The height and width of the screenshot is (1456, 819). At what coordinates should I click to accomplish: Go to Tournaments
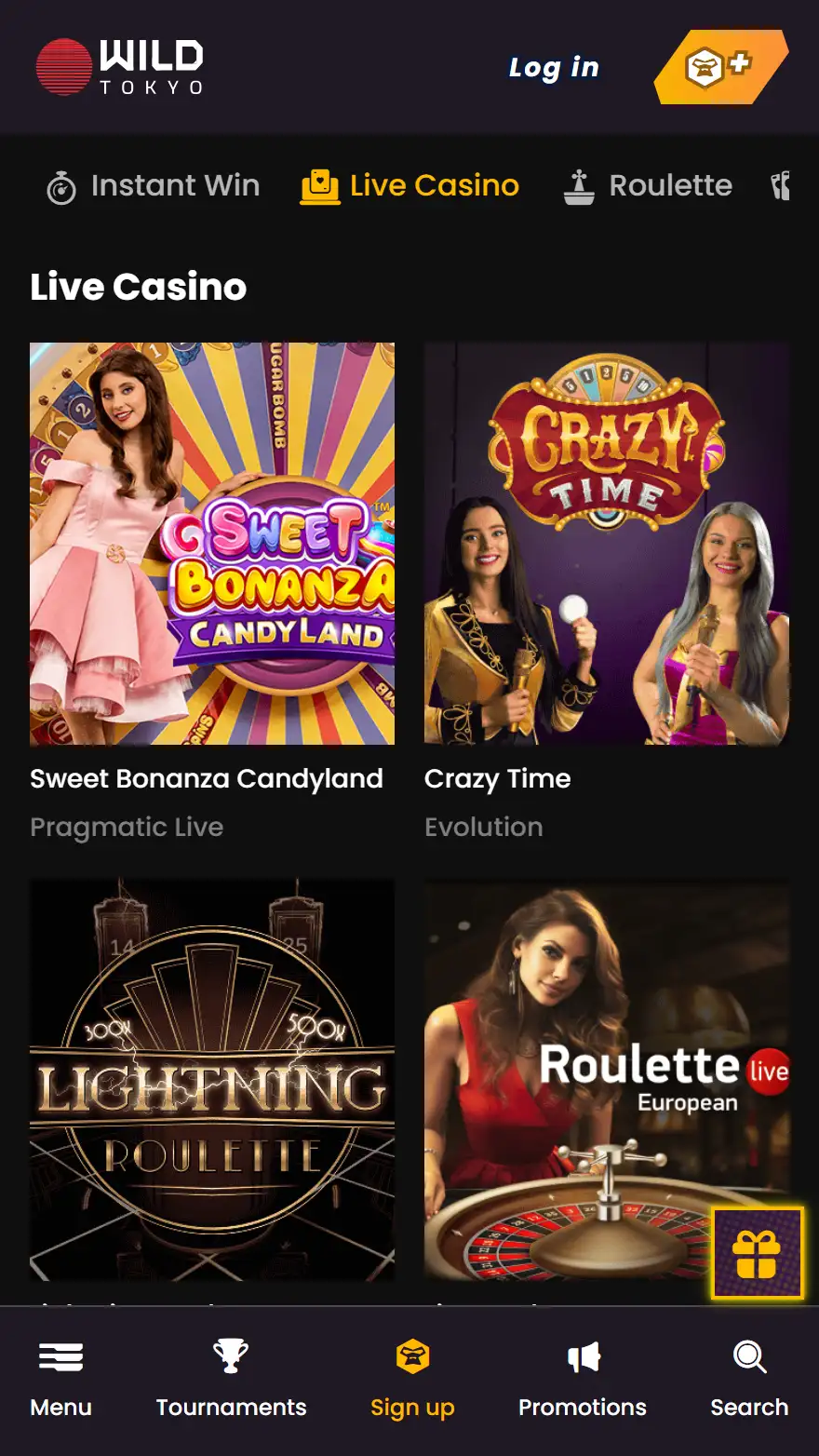point(231,1380)
